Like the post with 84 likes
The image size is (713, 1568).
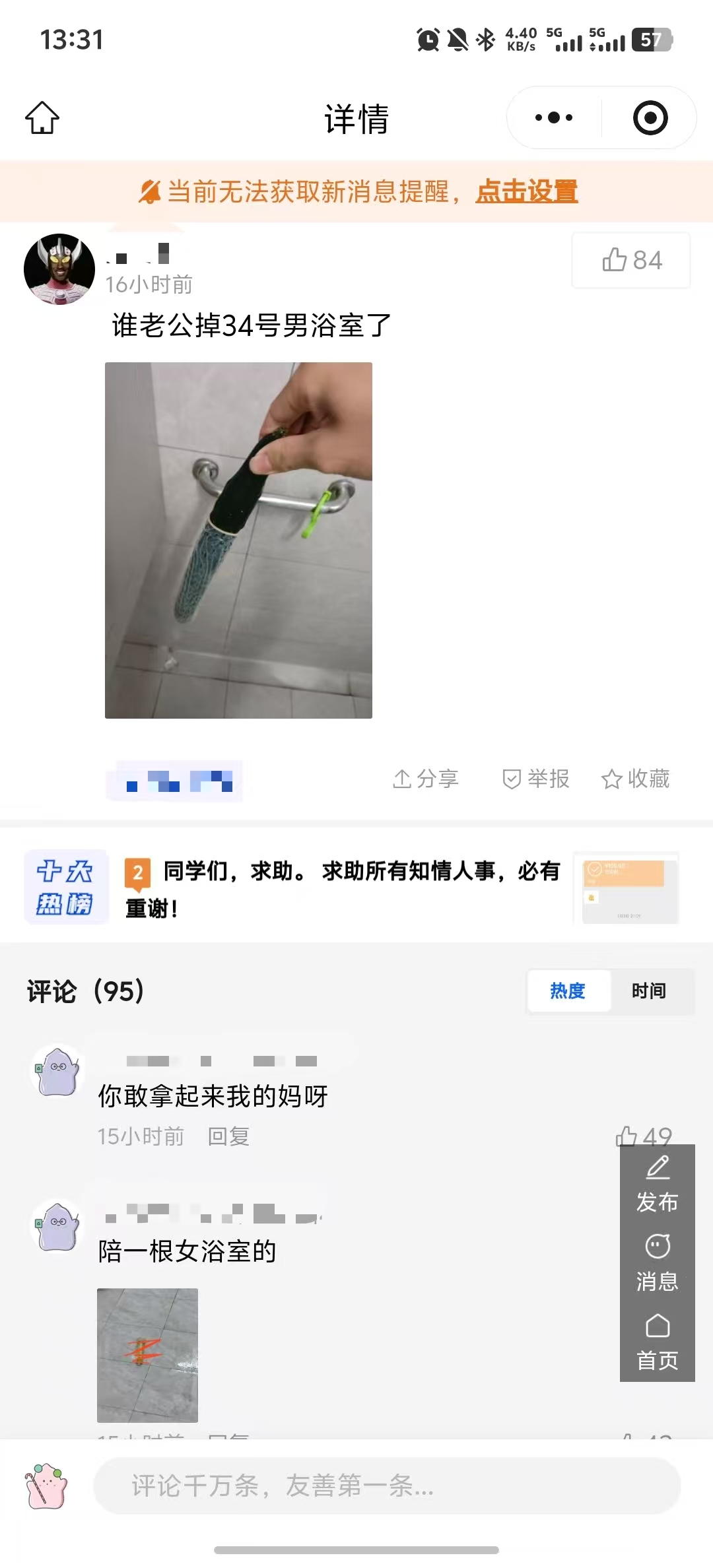click(631, 260)
